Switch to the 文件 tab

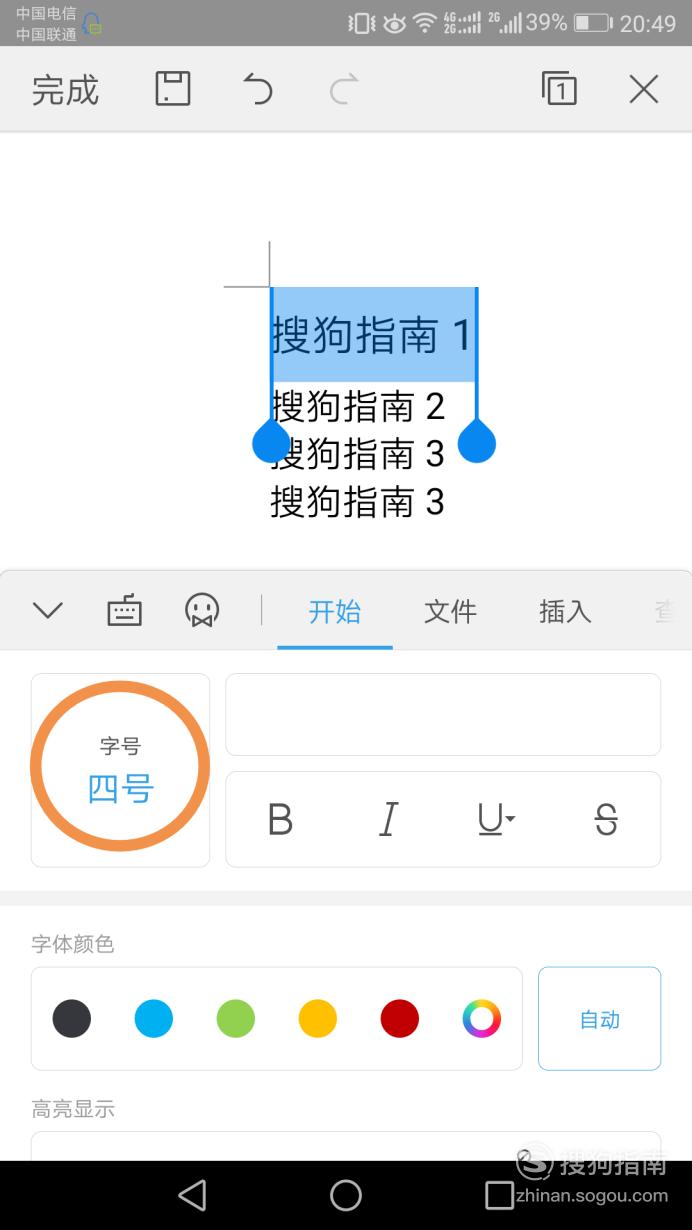pyautogui.click(x=450, y=611)
